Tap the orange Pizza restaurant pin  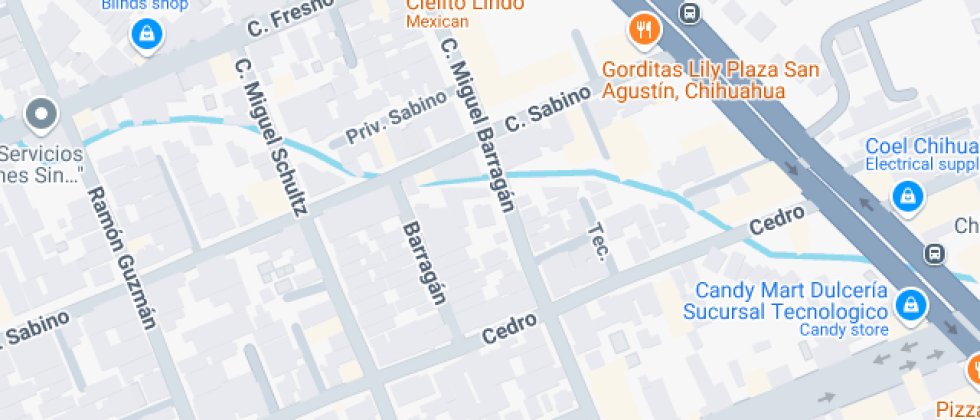pyautogui.click(x=974, y=370)
